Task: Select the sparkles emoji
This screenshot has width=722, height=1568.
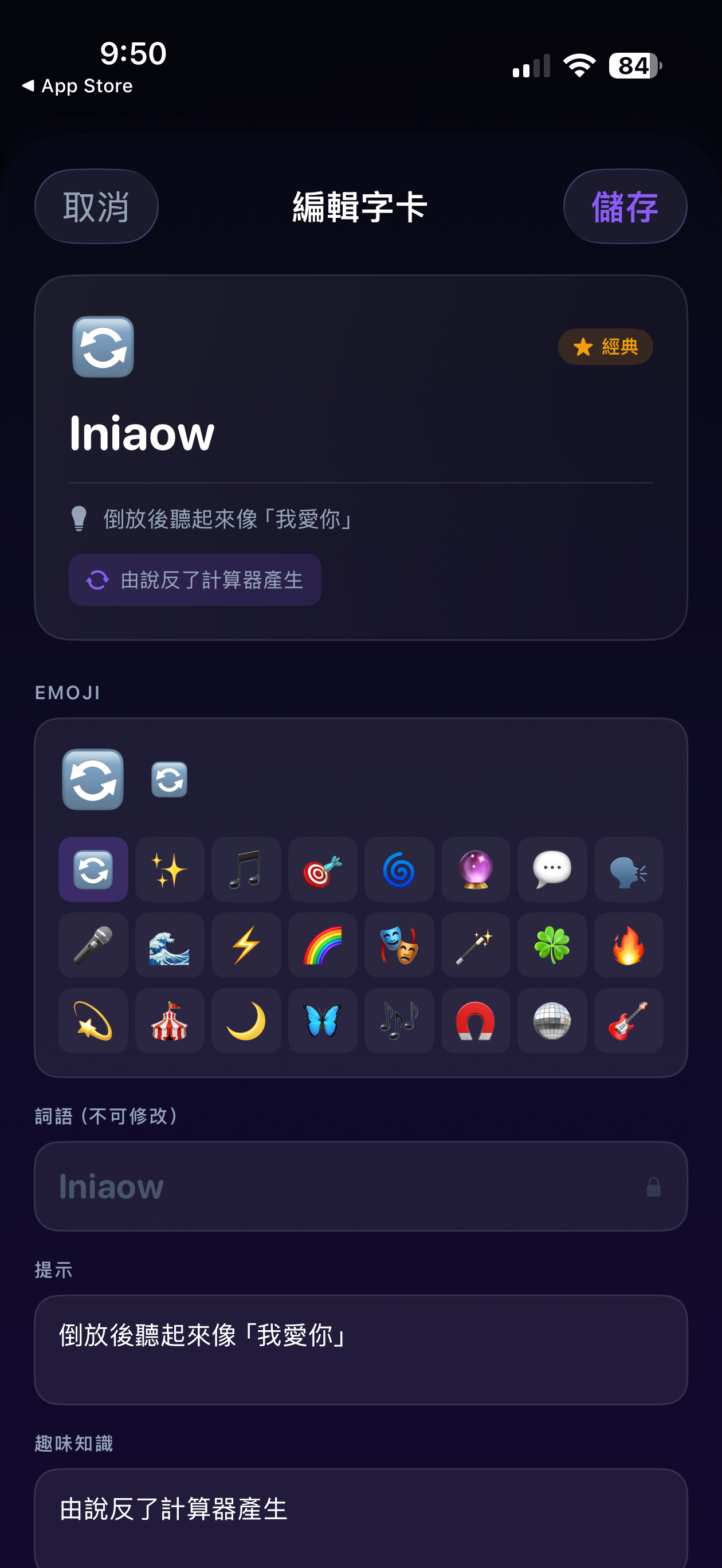Action: [x=169, y=869]
